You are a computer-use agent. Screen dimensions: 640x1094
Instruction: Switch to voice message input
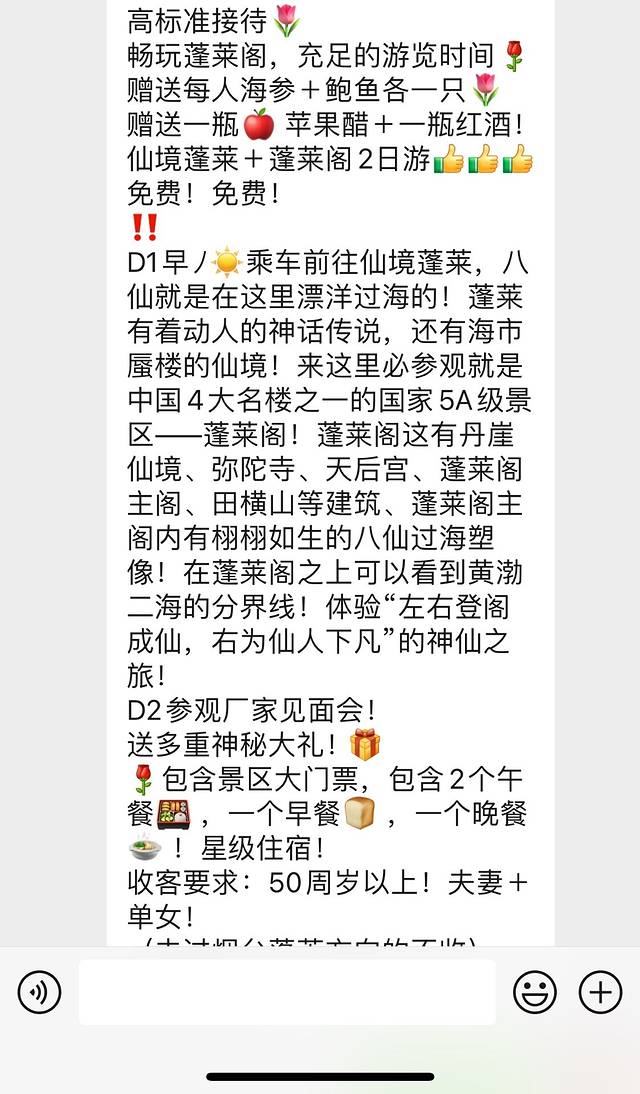click(x=40, y=992)
